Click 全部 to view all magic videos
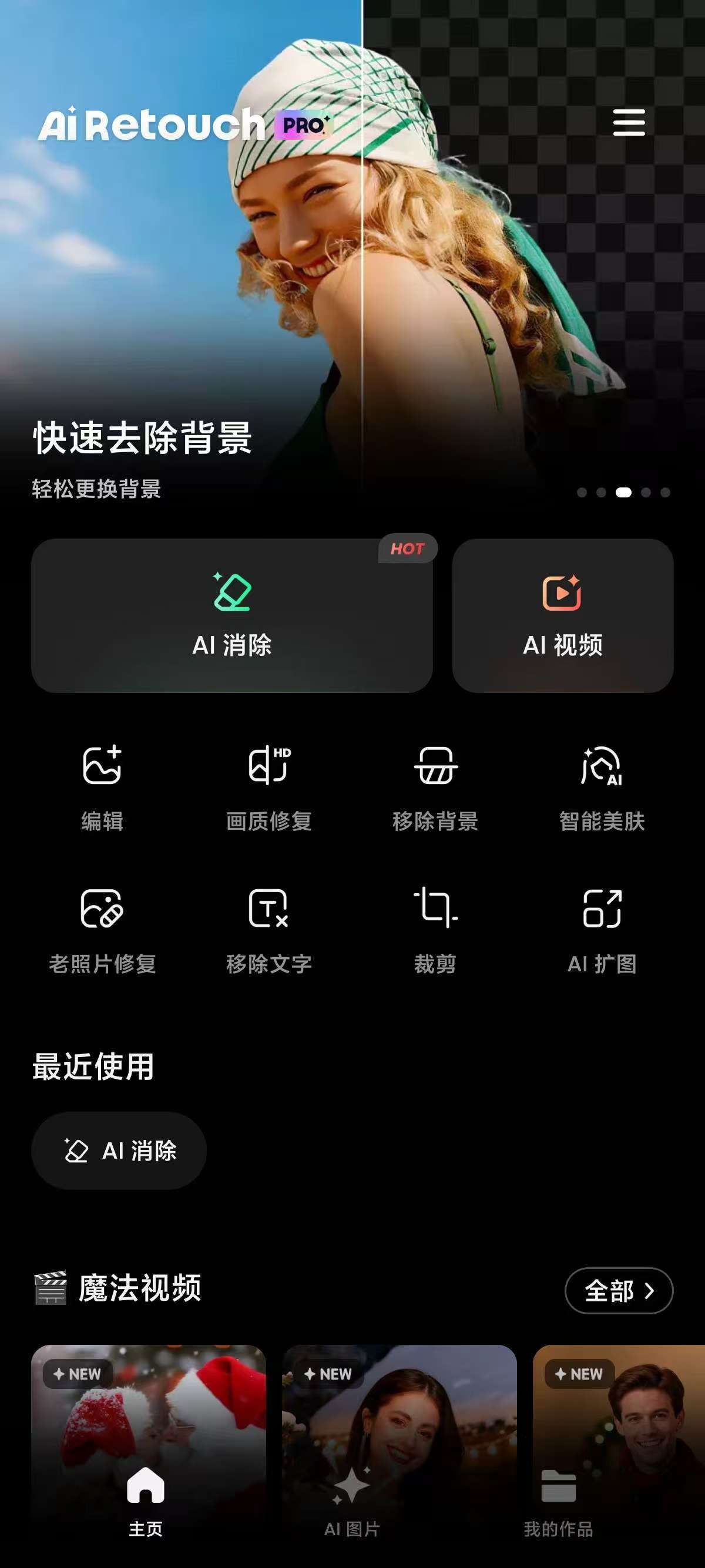705x1568 pixels. click(617, 1290)
